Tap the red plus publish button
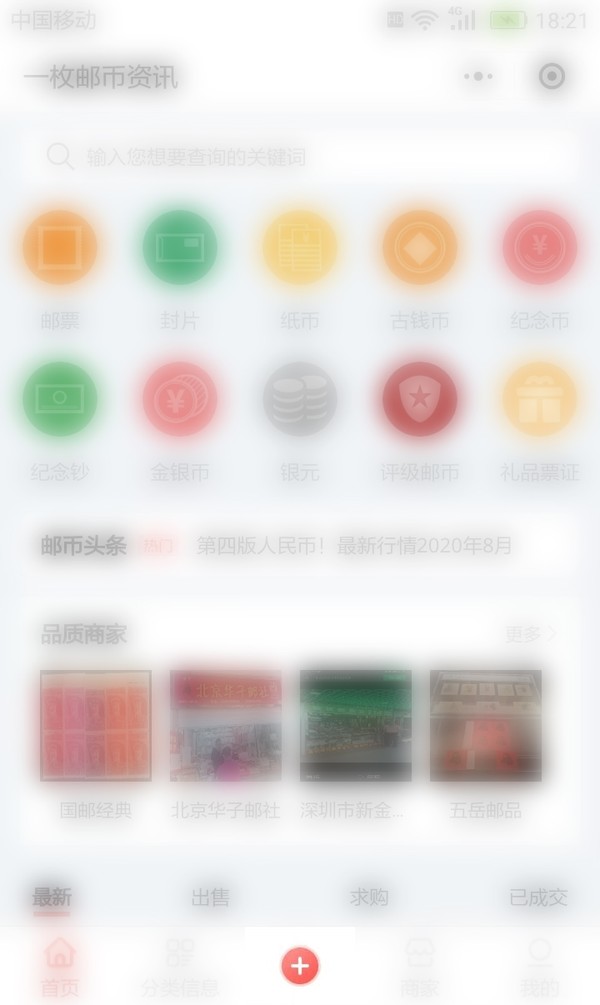This screenshot has height=1005, width=600. [x=300, y=966]
